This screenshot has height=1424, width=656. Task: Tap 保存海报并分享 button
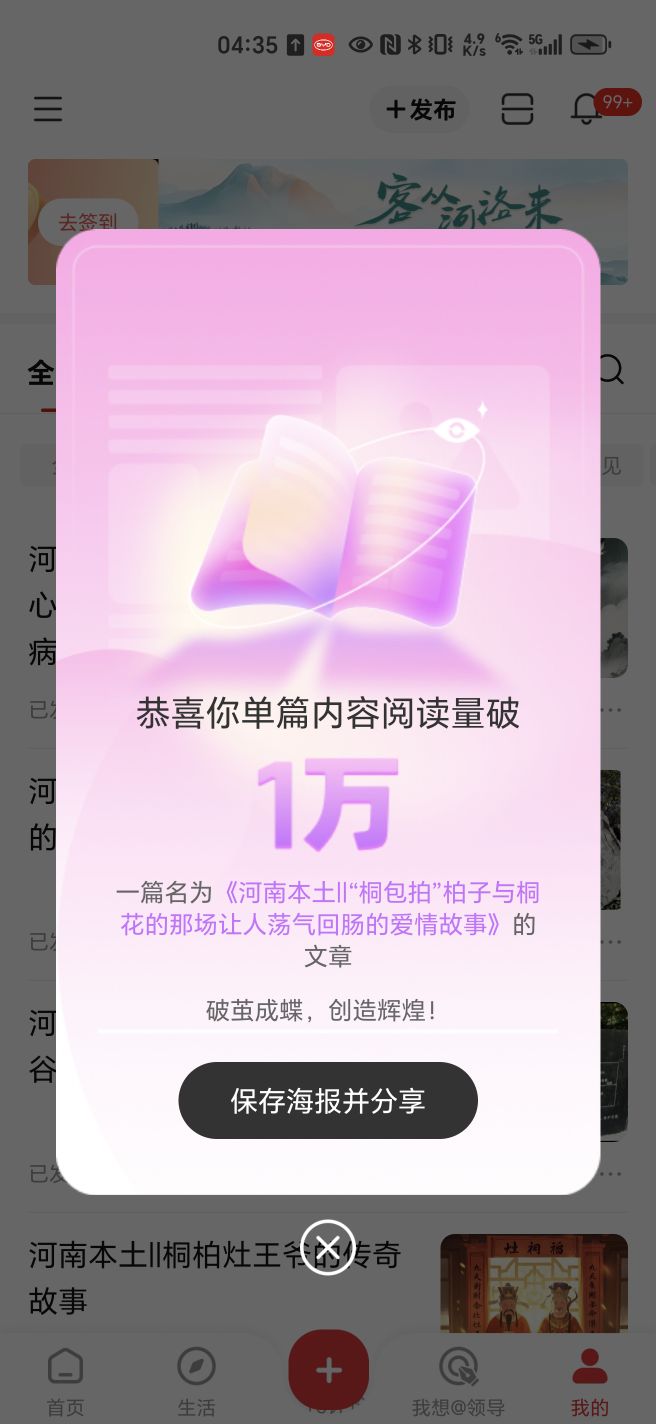click(328, 1100)
